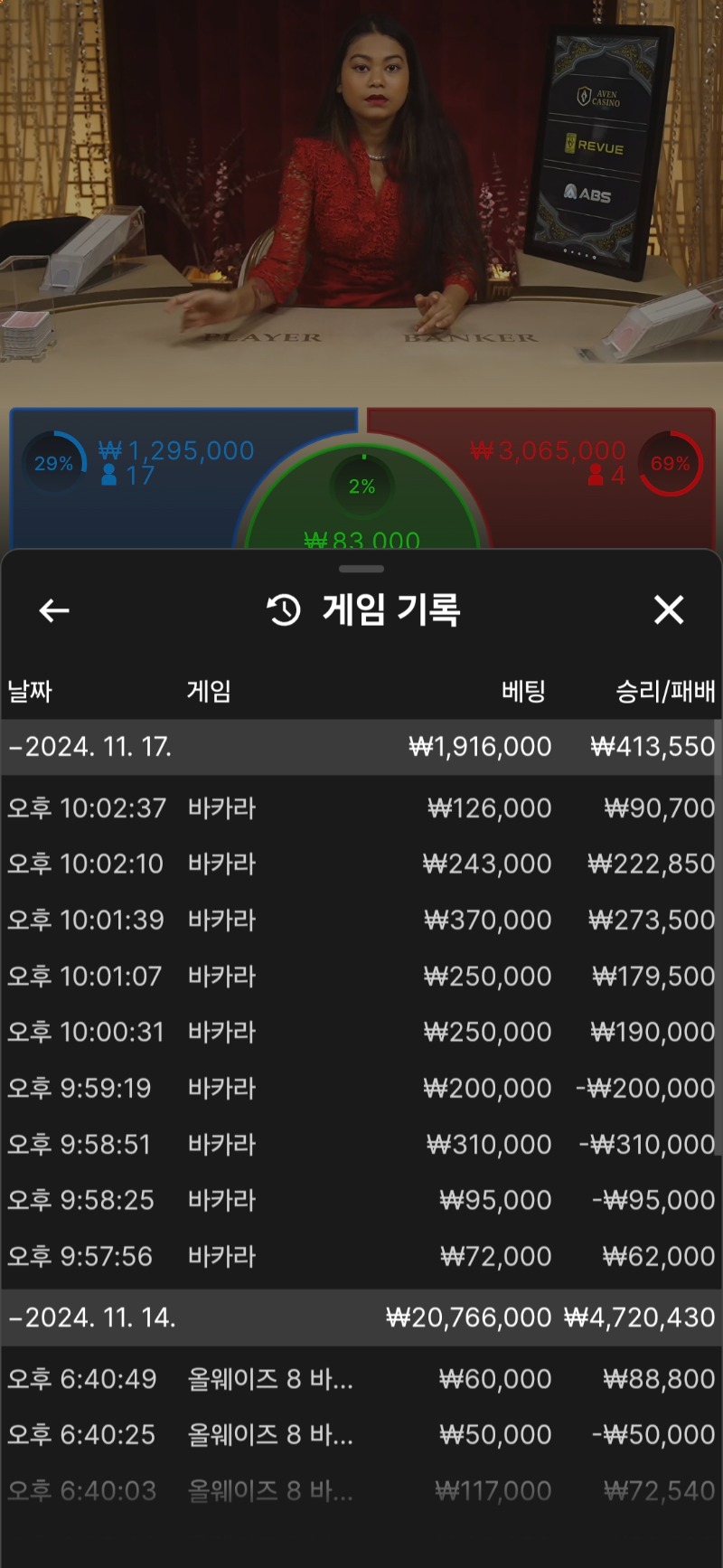
Task: Go back from the 게임 기록 panel
Action: click(54, 610)
